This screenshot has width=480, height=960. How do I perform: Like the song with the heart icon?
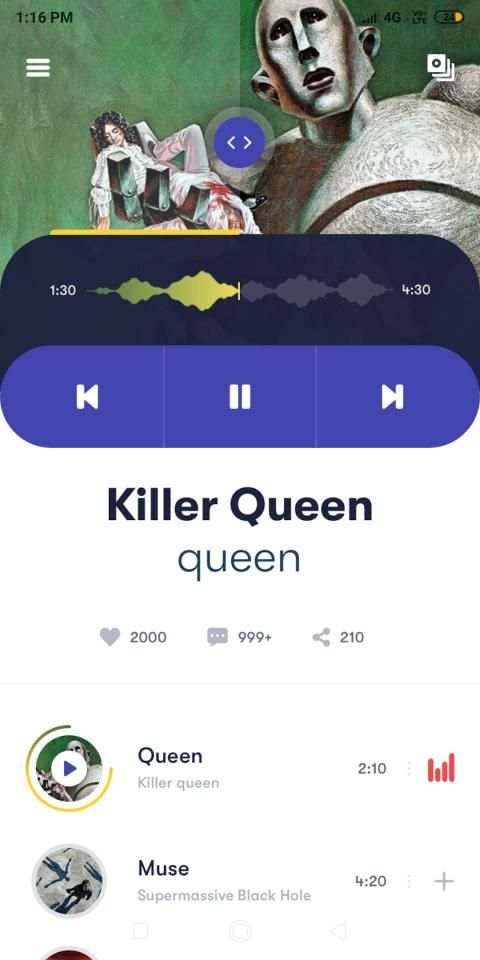110,637
